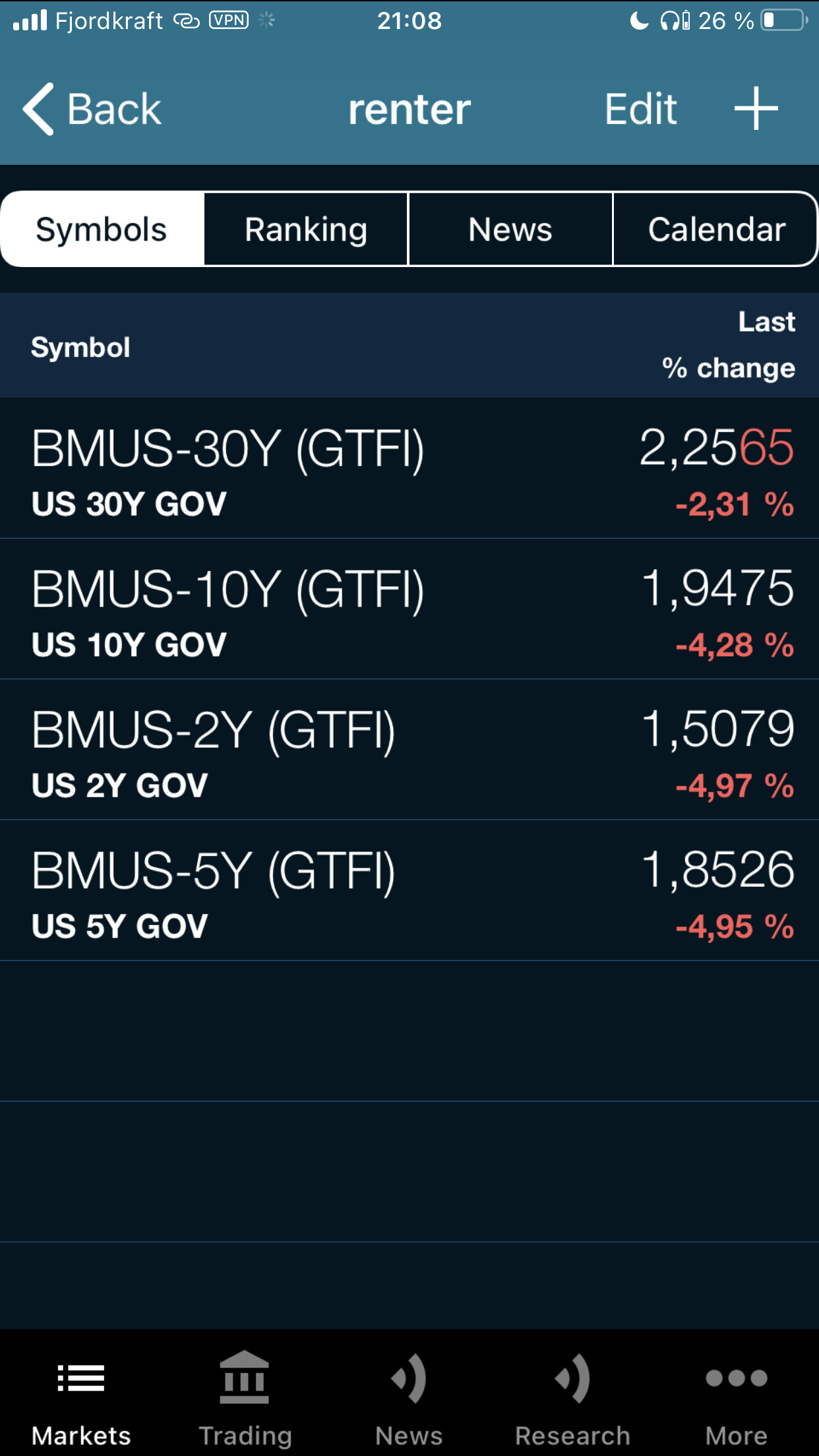Open the BMUS-30Y US 30Y GOV row

click(x=409, y=468)
